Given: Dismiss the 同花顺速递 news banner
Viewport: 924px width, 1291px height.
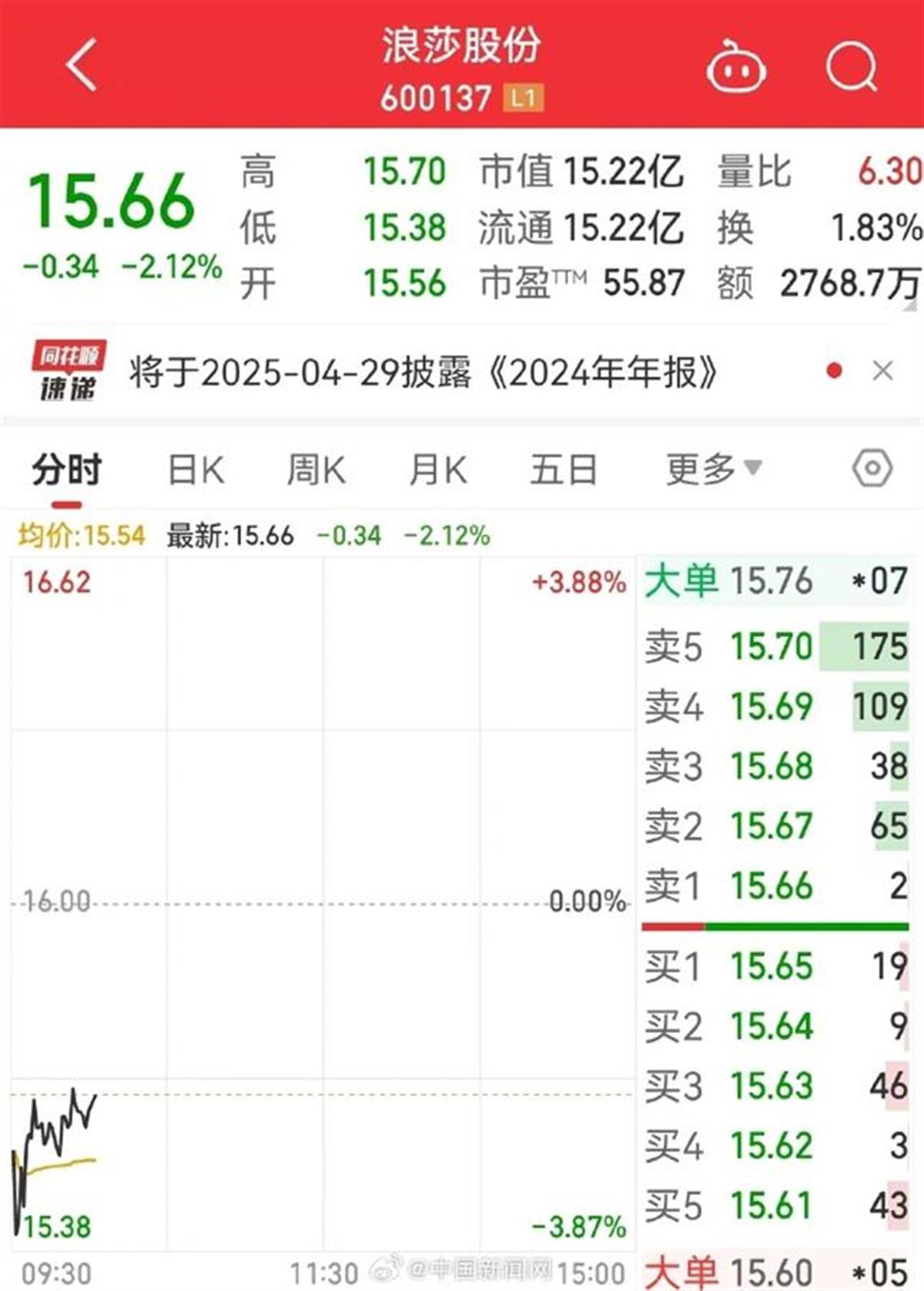Looking at the screenshot, I should pos(882,371).
